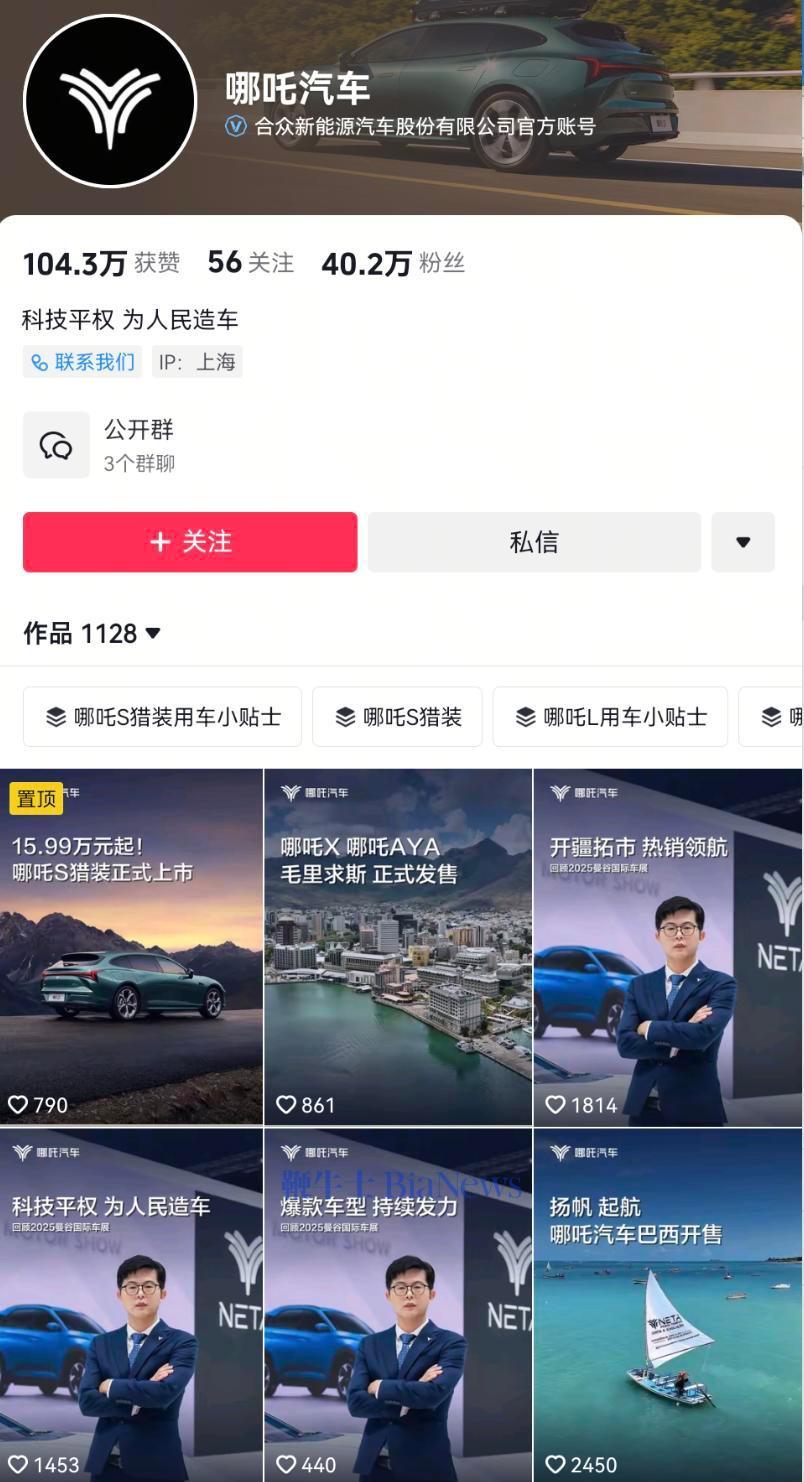
Task: Open the 联系我们 contact link
Action: [83, 362]
